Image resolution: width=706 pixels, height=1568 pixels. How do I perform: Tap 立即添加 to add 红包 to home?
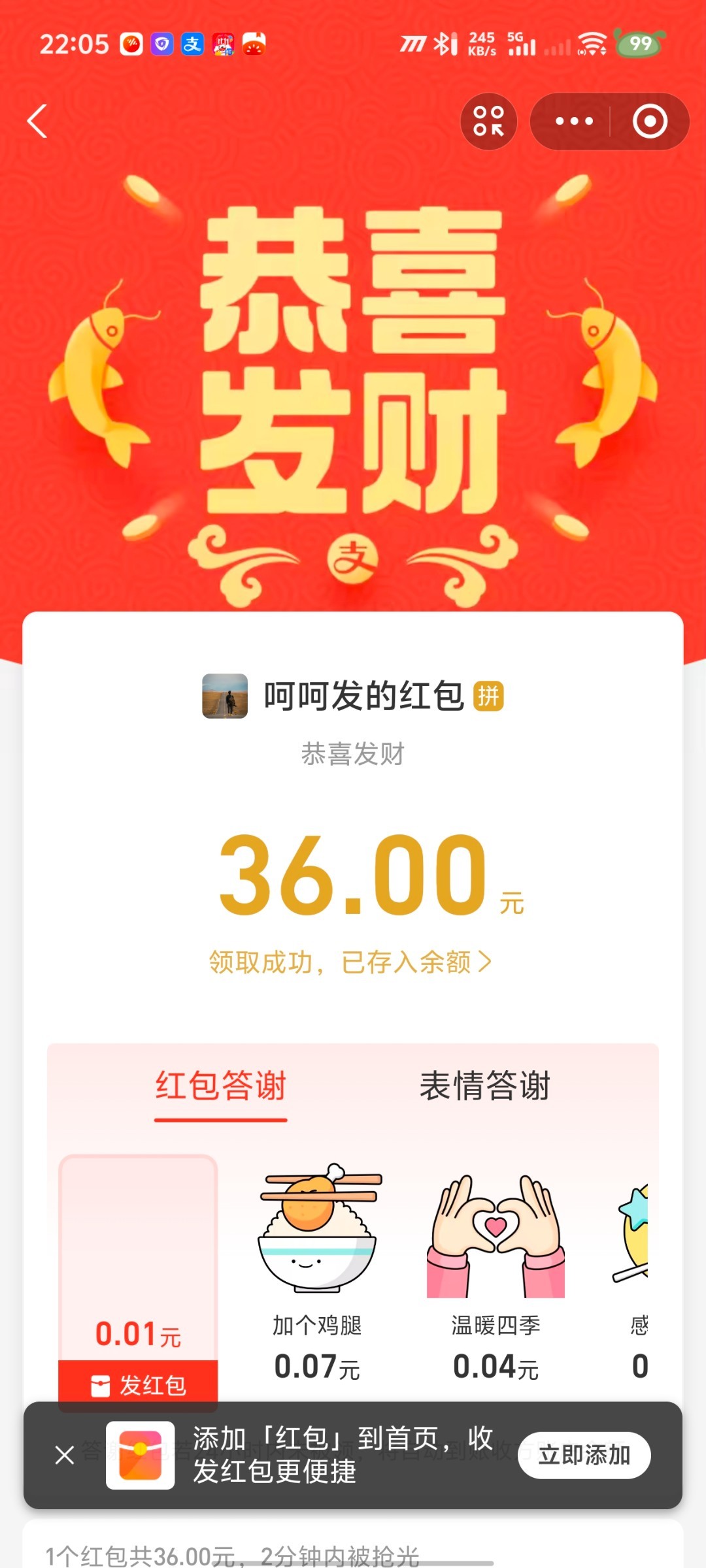point(584,1455)
